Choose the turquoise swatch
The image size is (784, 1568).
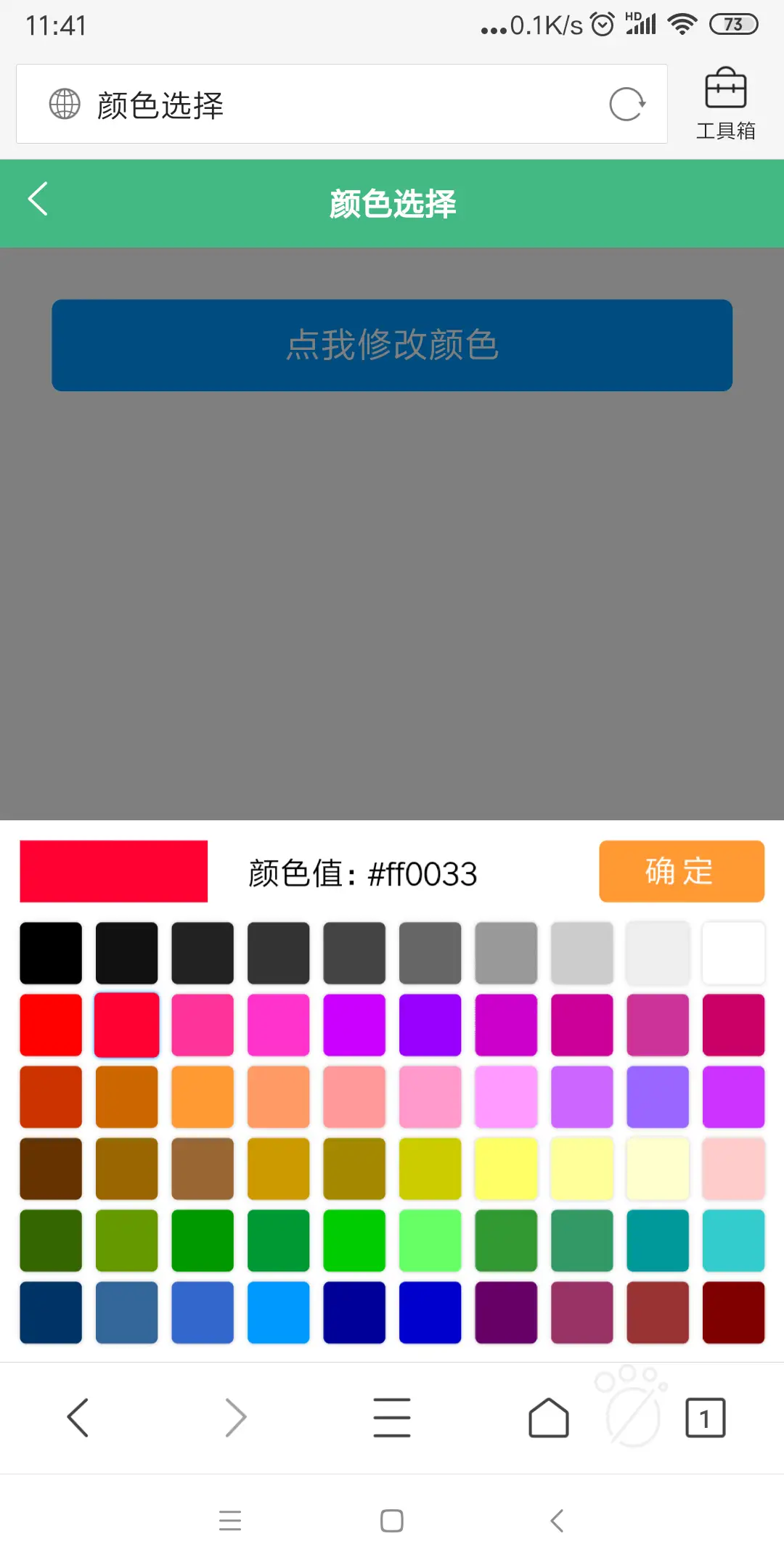coord(733,1241)
